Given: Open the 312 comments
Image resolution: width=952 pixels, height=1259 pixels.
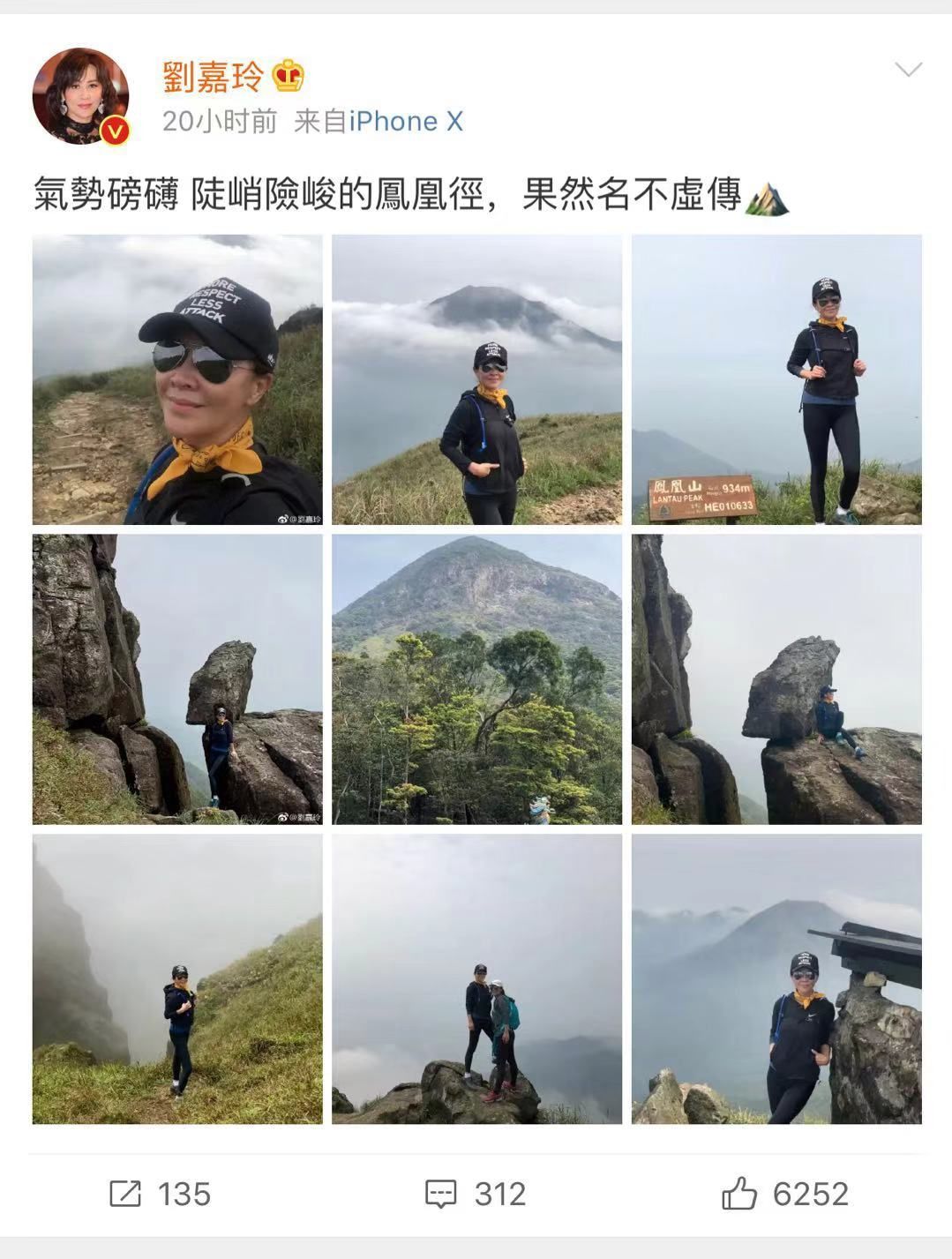Looking at the screenshot, I should [x=476, y=1194].
